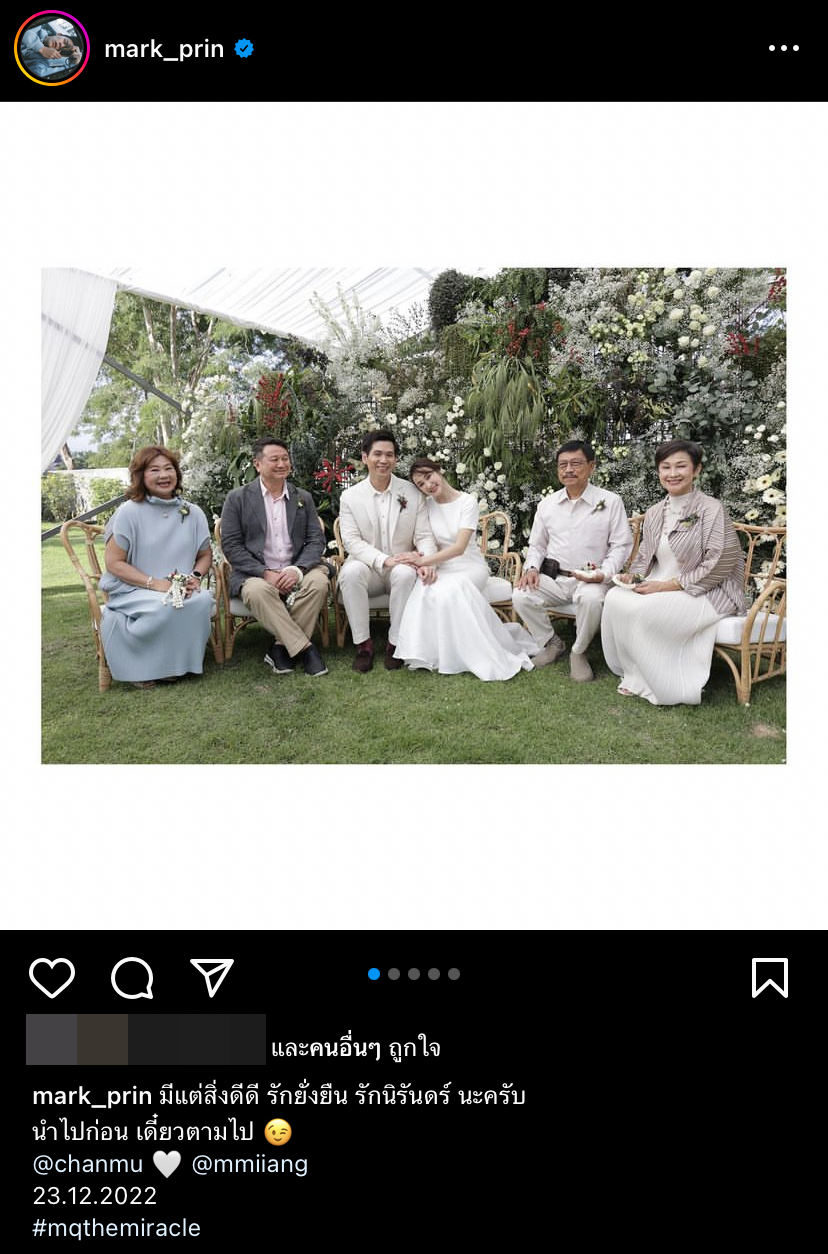The height and width of the screenshot is (1254, 828).
Task: Like this post with the heart icon
Action: coord(52,978)
